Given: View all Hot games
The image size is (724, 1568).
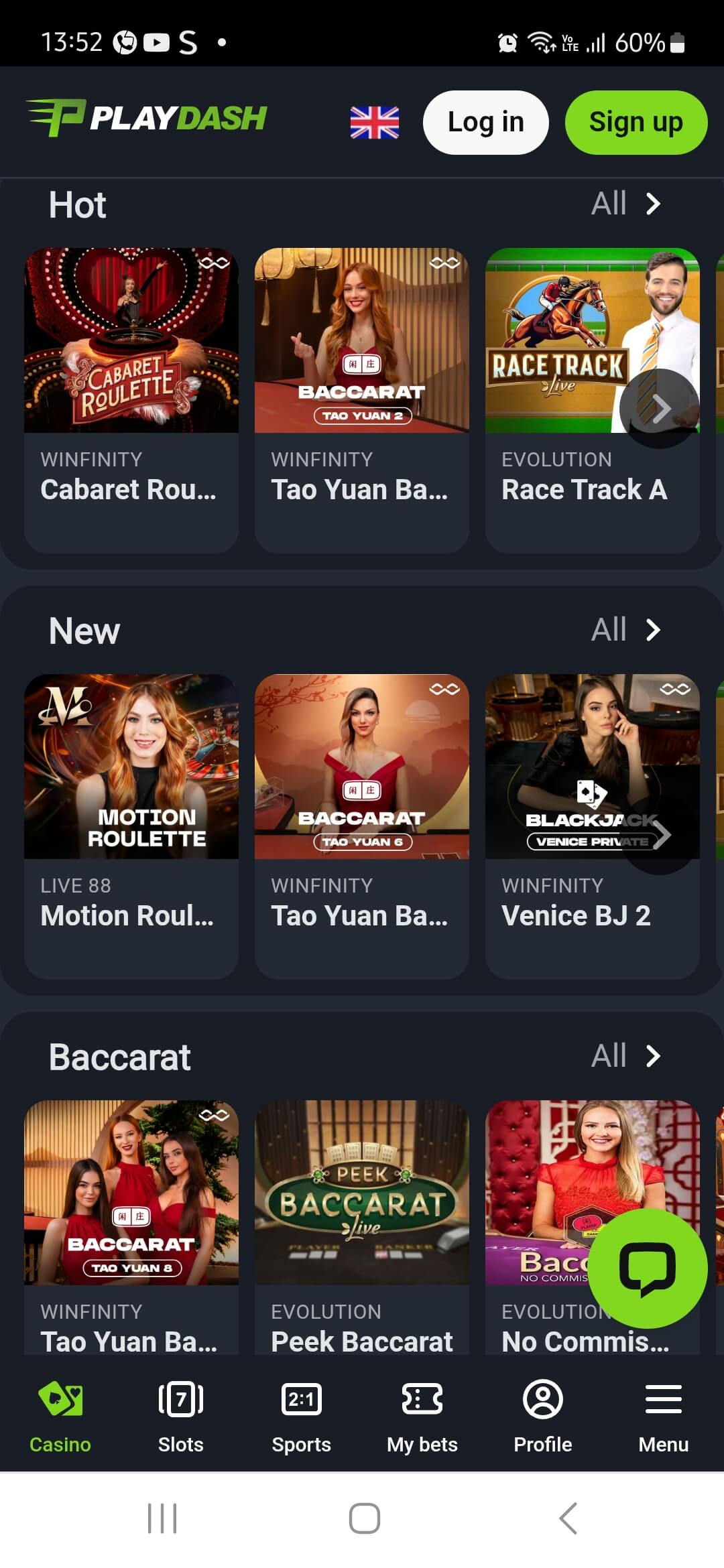Looking at the screenshot, I should 625,204.
